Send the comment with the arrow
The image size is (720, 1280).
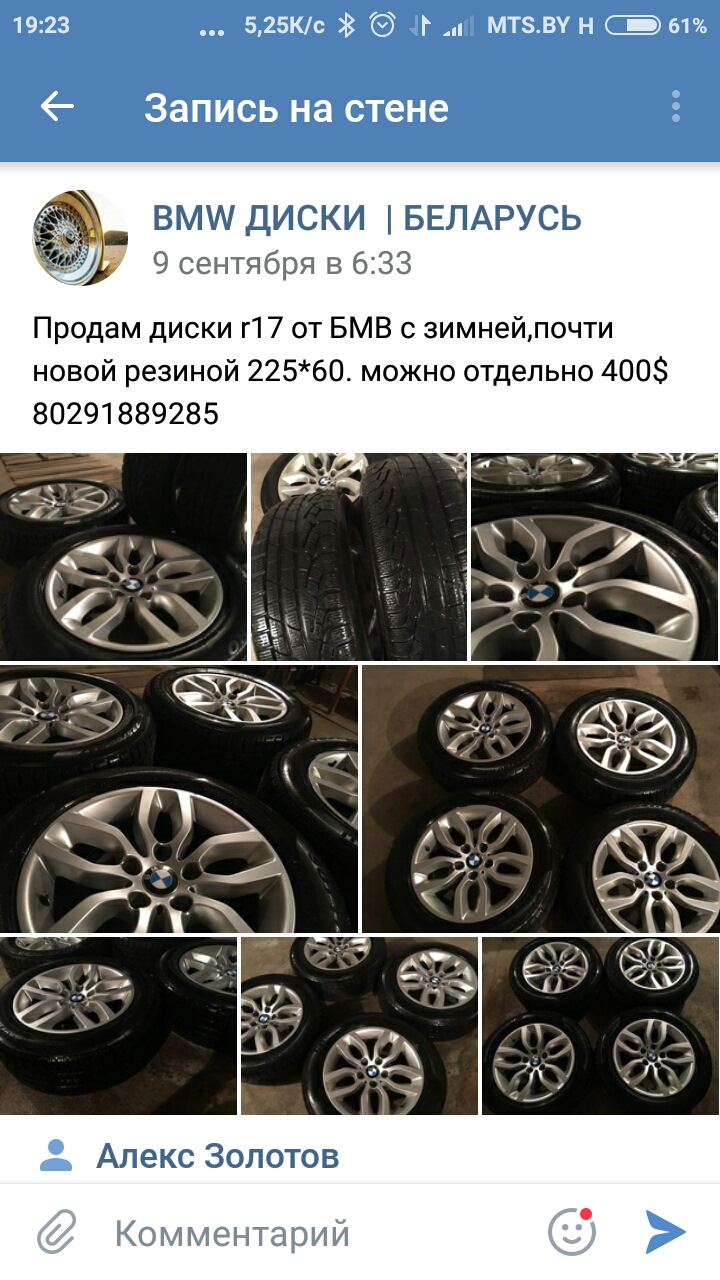(x=665, y=1232)
